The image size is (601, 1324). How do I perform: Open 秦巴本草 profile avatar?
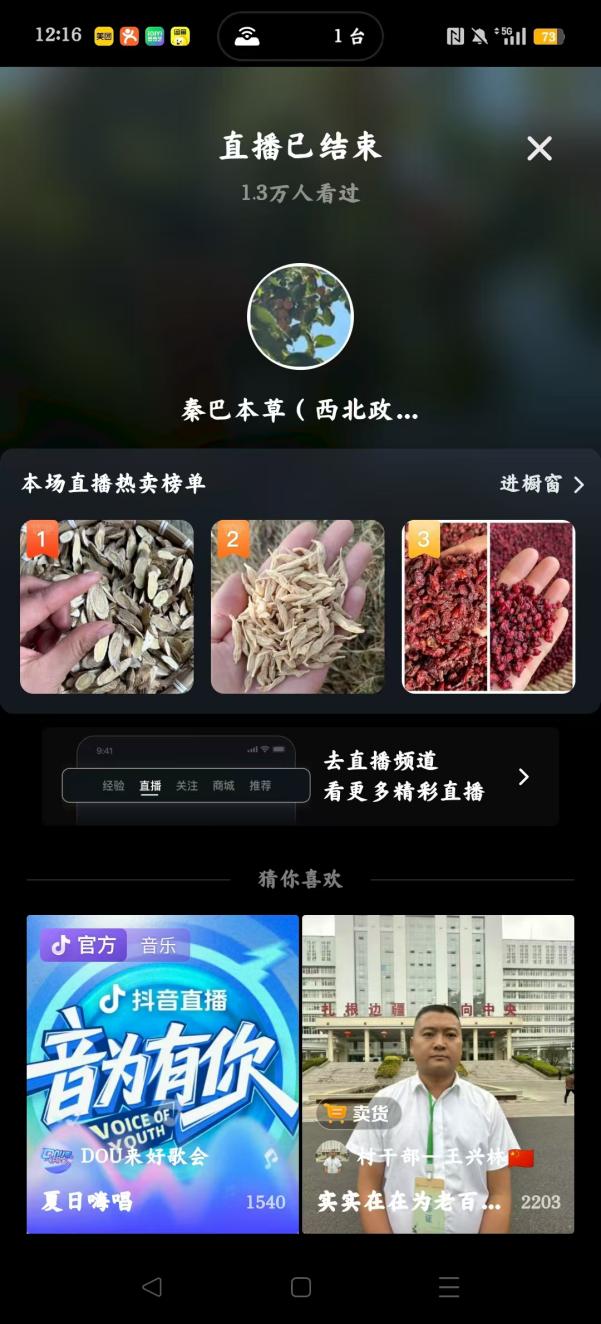tap(300, 316)
